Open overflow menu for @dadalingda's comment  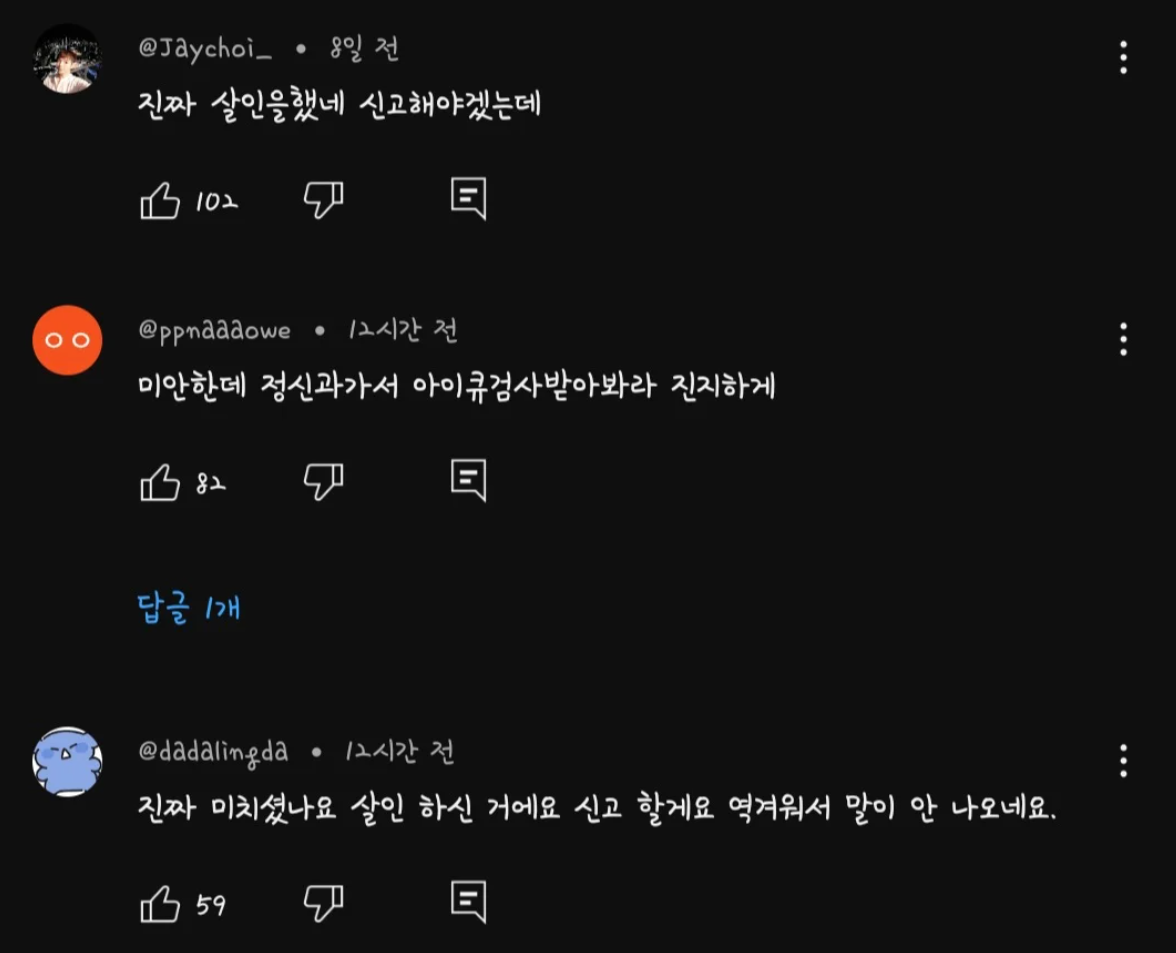click(1123, 761)
